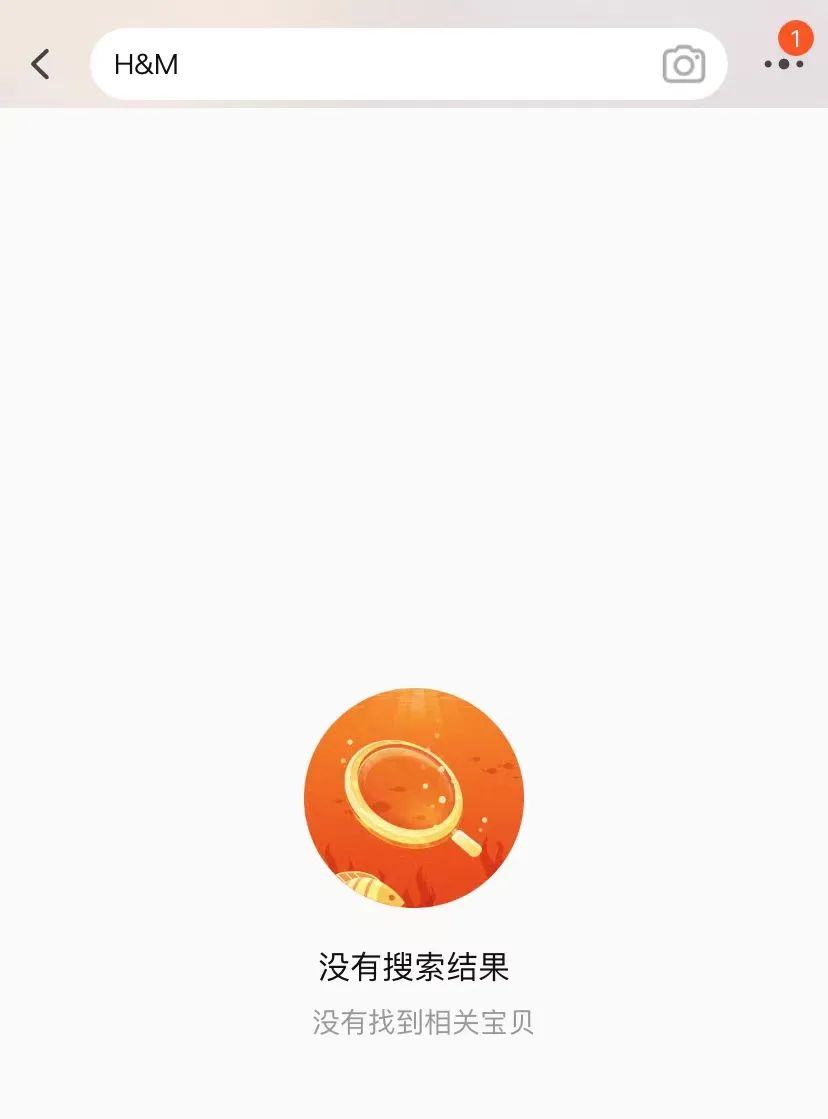828x1119 pixels.
Task: Click the blank results area
Action: [x=414, y=420]
